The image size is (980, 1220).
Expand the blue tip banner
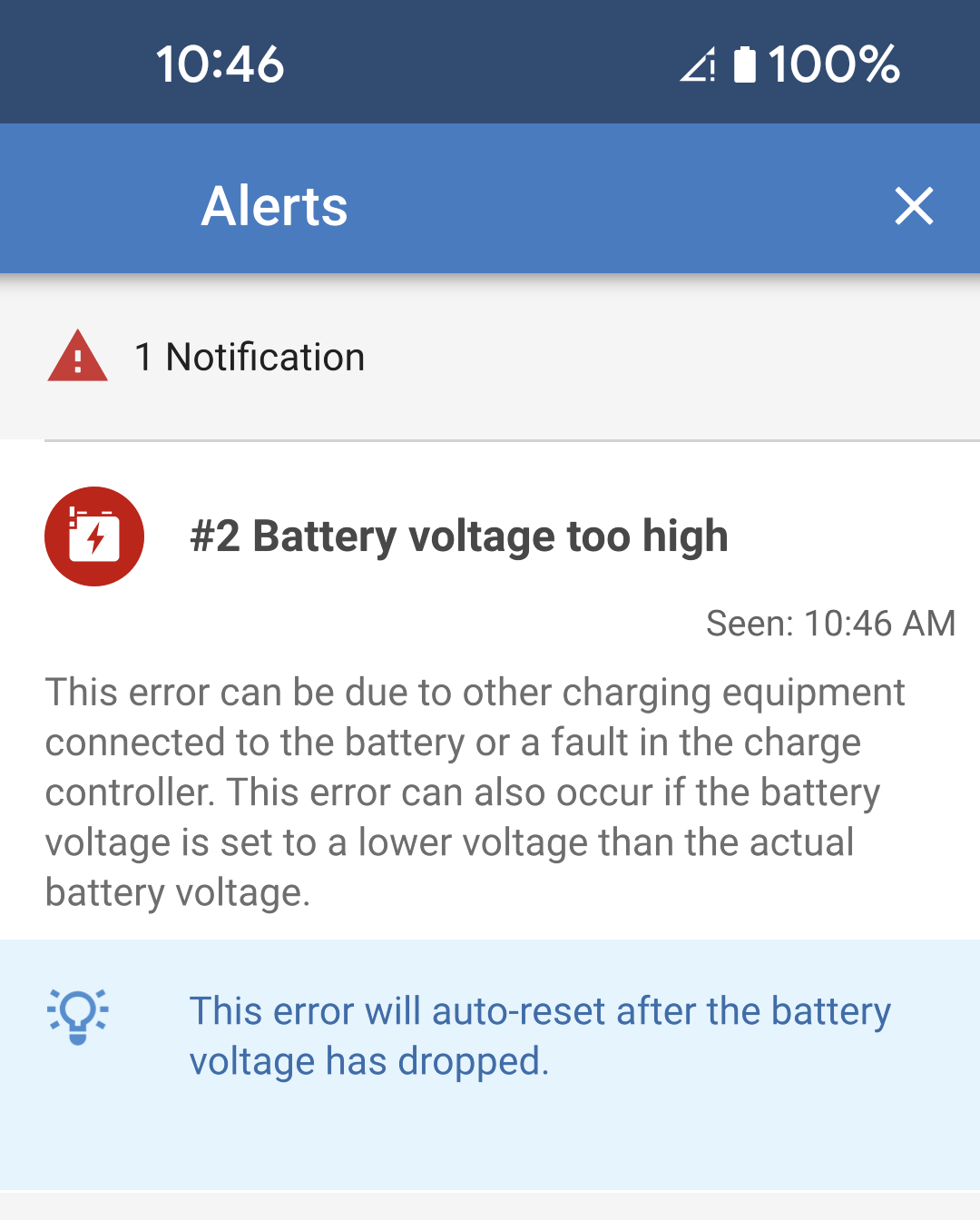click(490, 1035)
